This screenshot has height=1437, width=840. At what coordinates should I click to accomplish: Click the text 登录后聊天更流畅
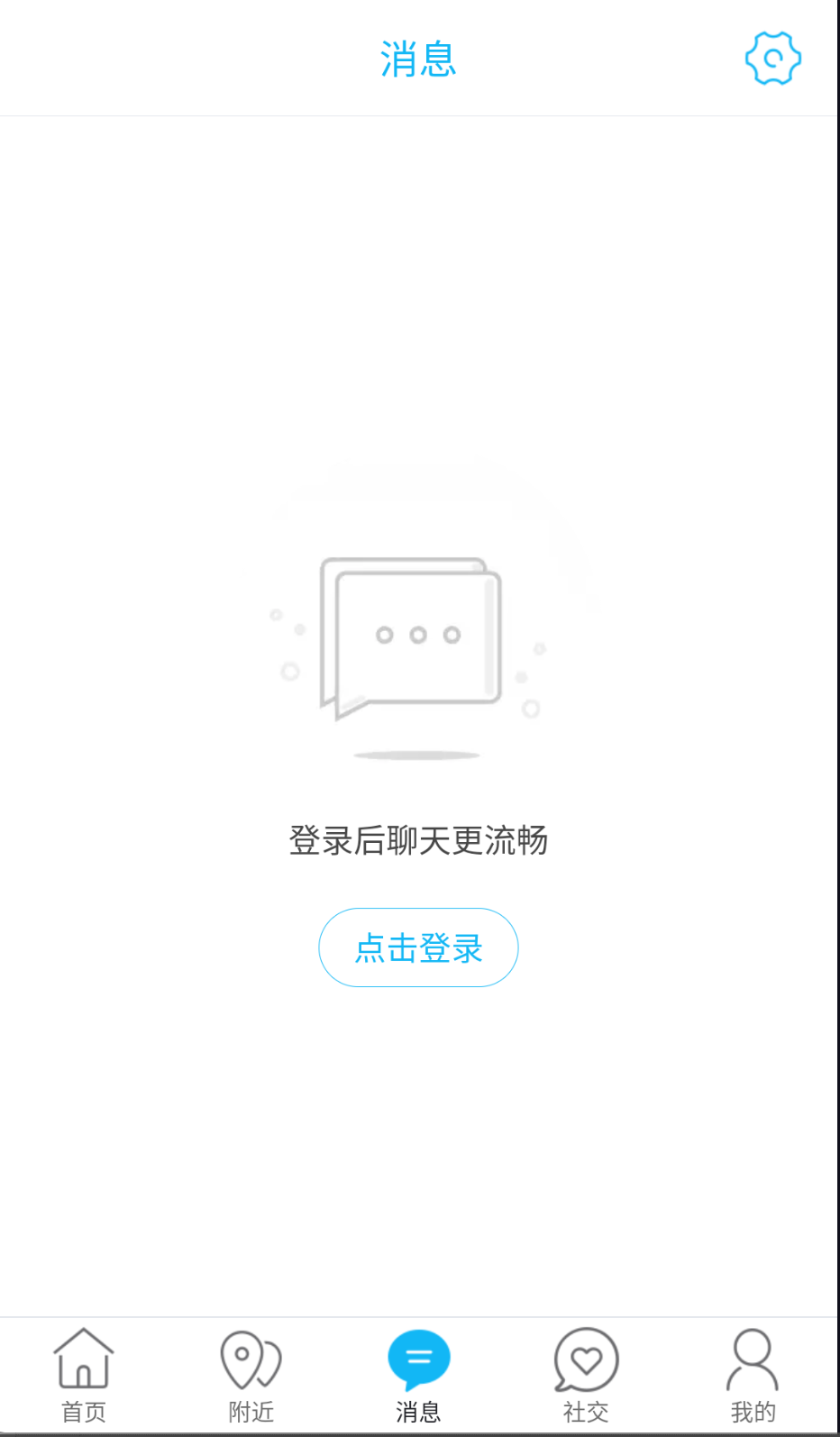click(418, 839)
